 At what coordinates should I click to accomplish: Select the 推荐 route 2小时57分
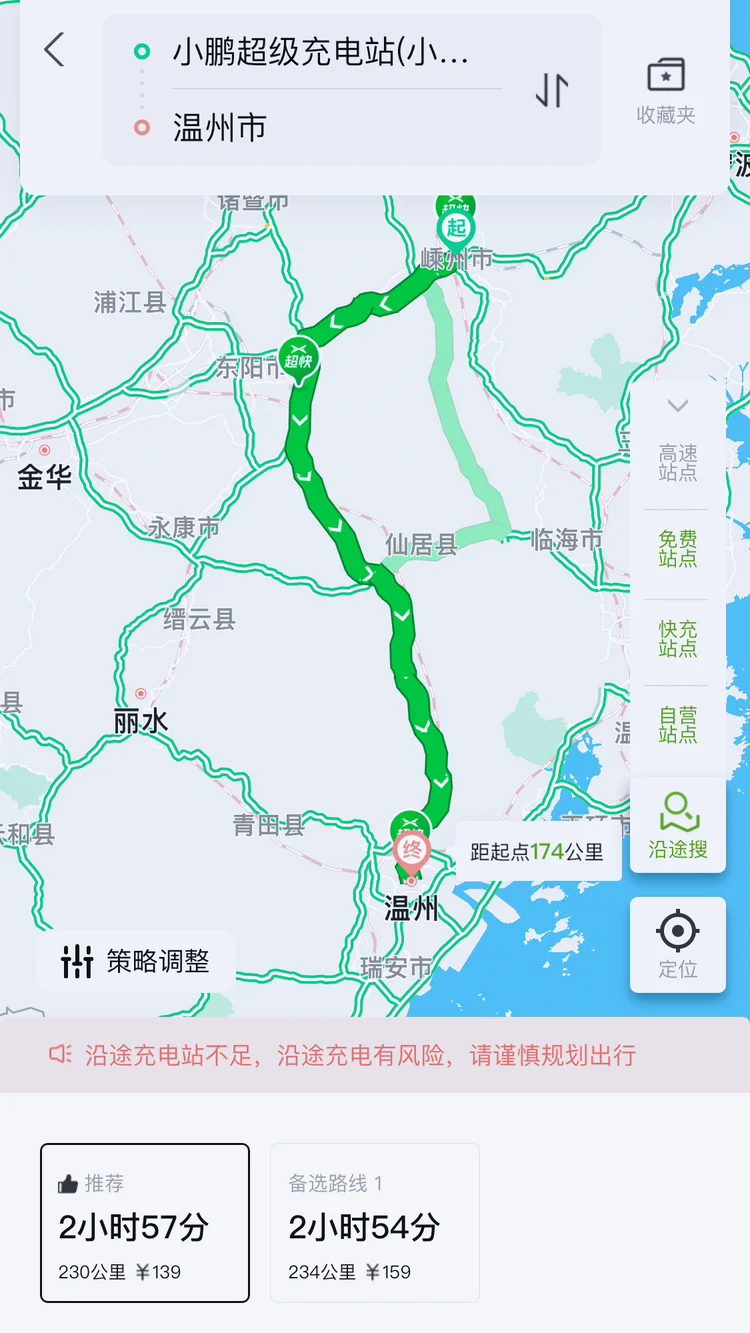[145, 1222]
